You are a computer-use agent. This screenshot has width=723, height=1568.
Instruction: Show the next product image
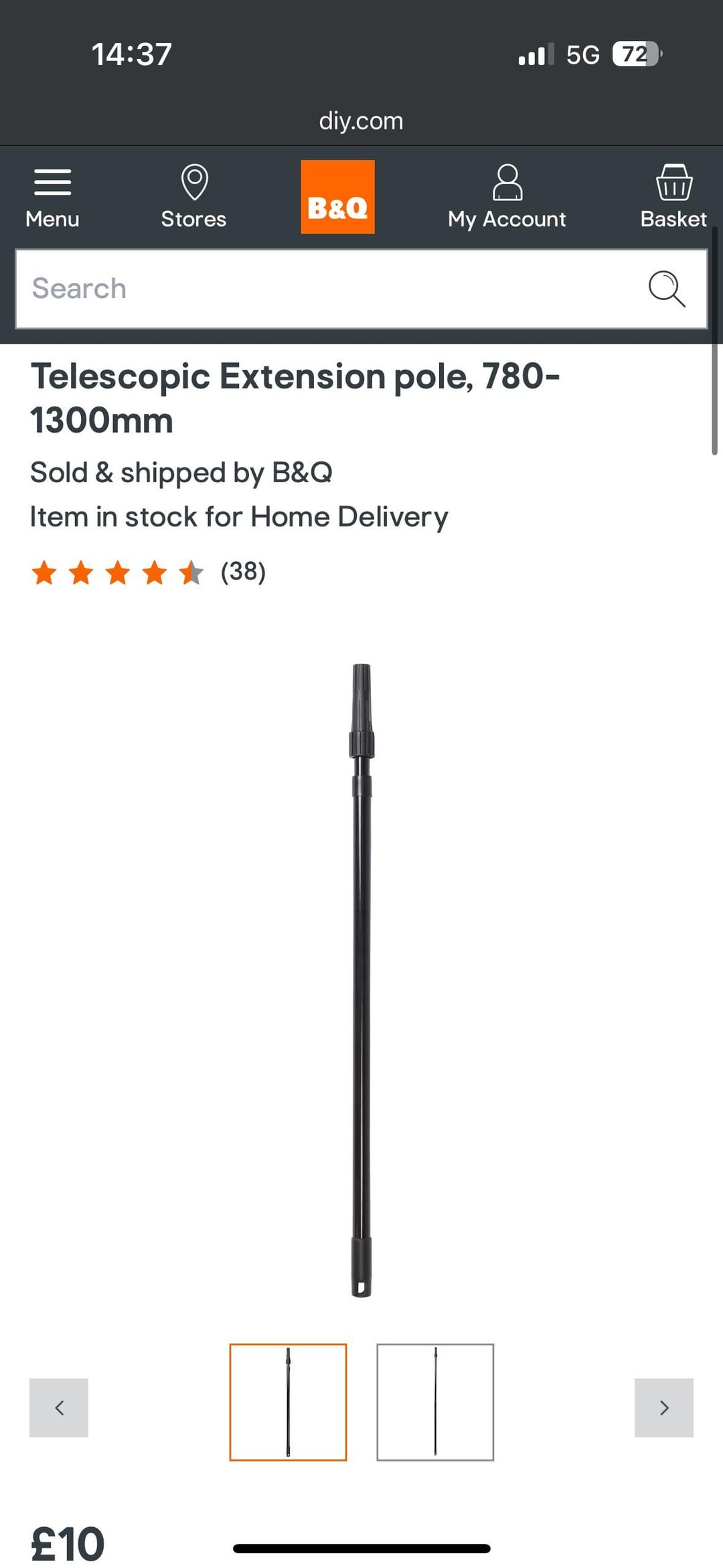(663, 1407)
